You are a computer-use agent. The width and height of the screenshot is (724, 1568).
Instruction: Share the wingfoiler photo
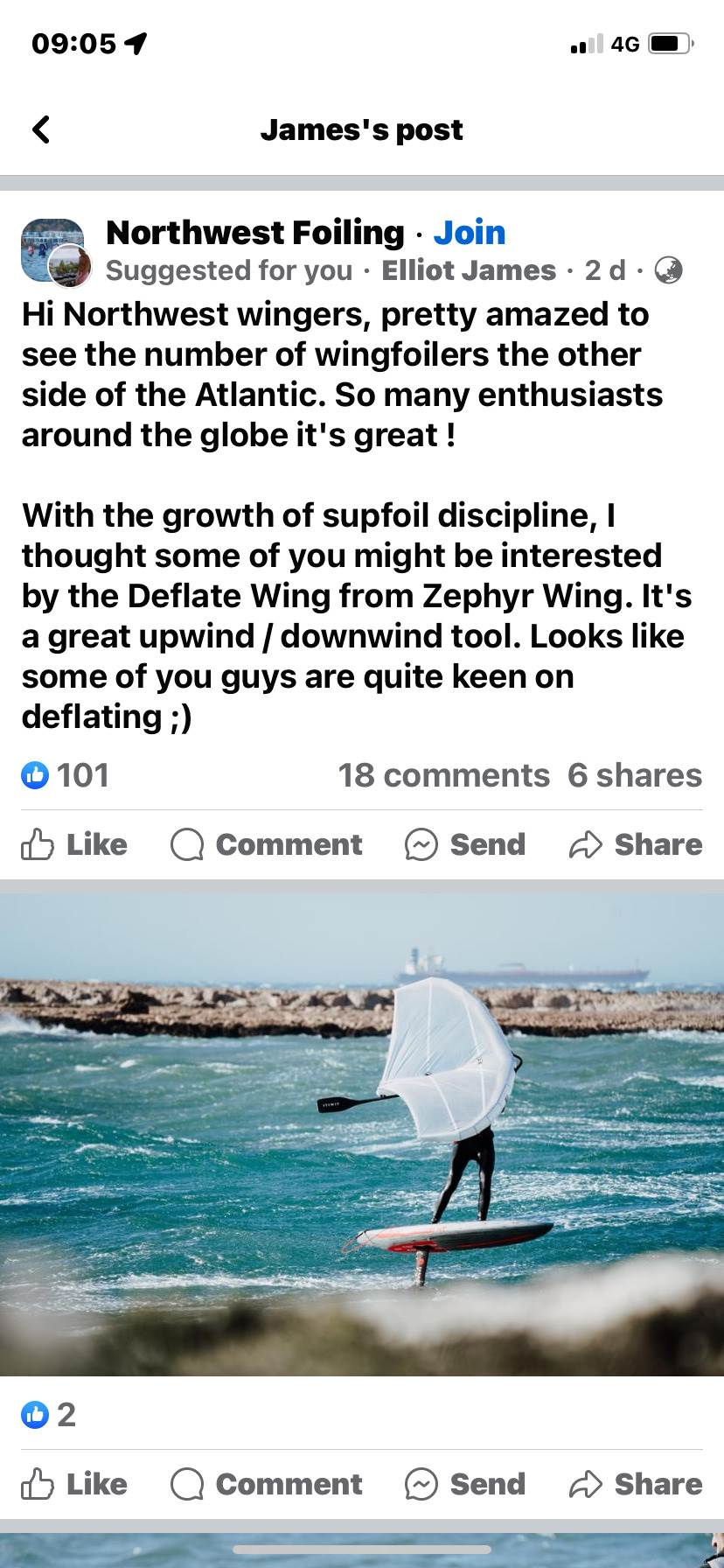point(636,1484)
